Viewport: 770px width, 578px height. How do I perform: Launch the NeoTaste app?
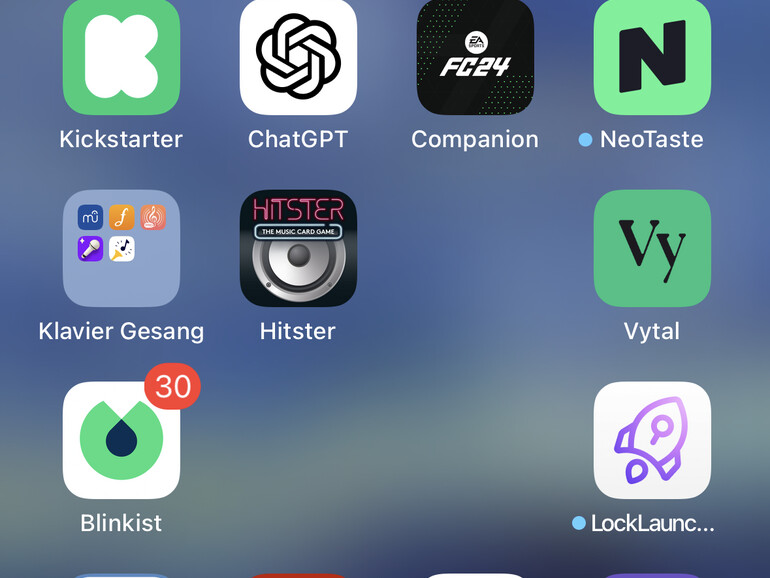652,57
